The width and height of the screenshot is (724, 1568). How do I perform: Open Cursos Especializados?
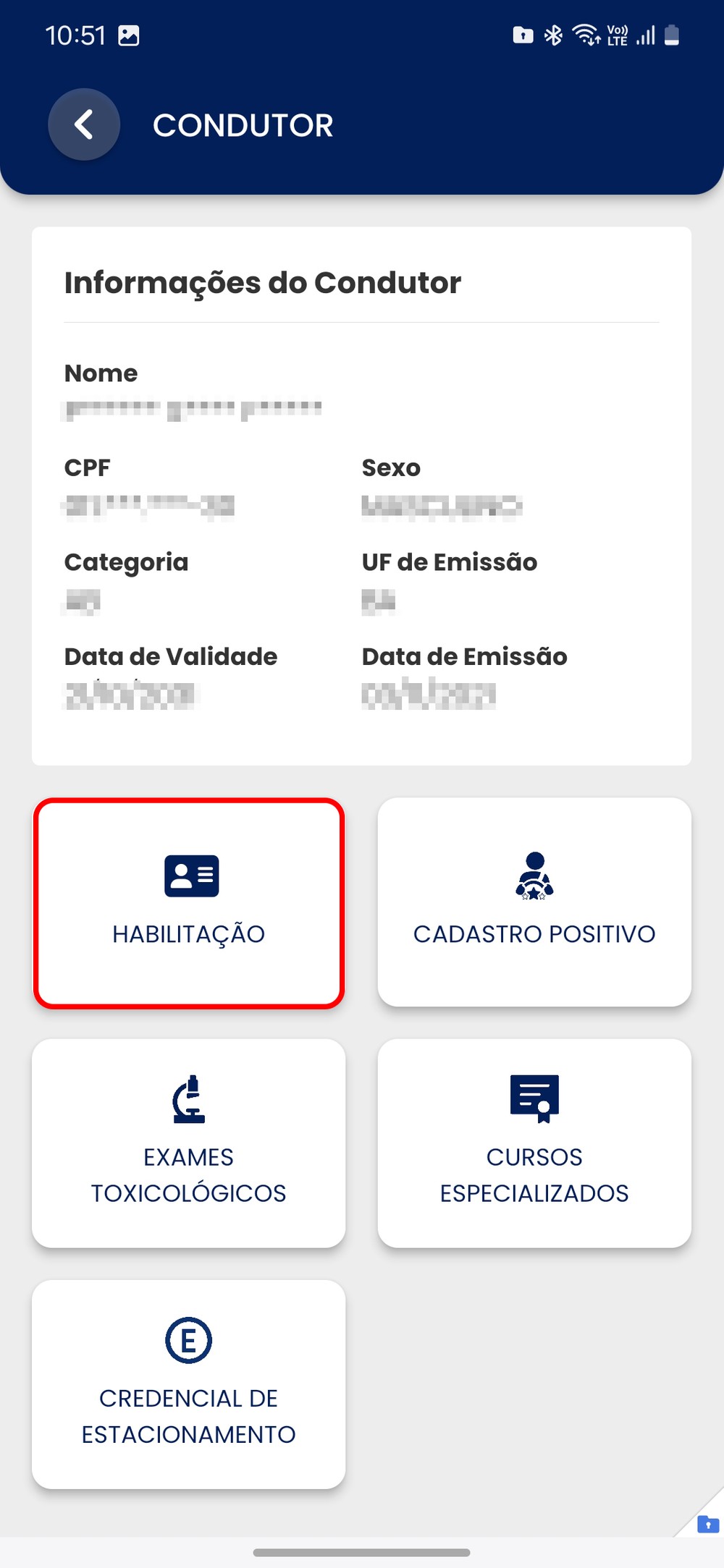tap(534, 1143)
